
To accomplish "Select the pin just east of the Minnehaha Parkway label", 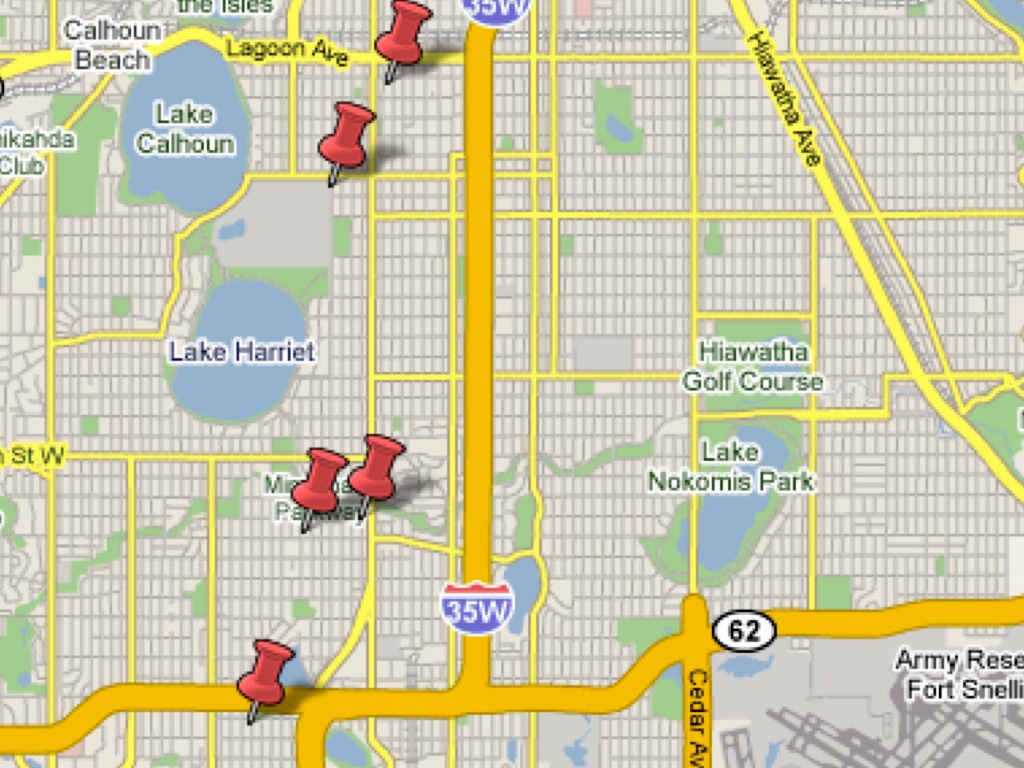I will click(x=377, y=468).
